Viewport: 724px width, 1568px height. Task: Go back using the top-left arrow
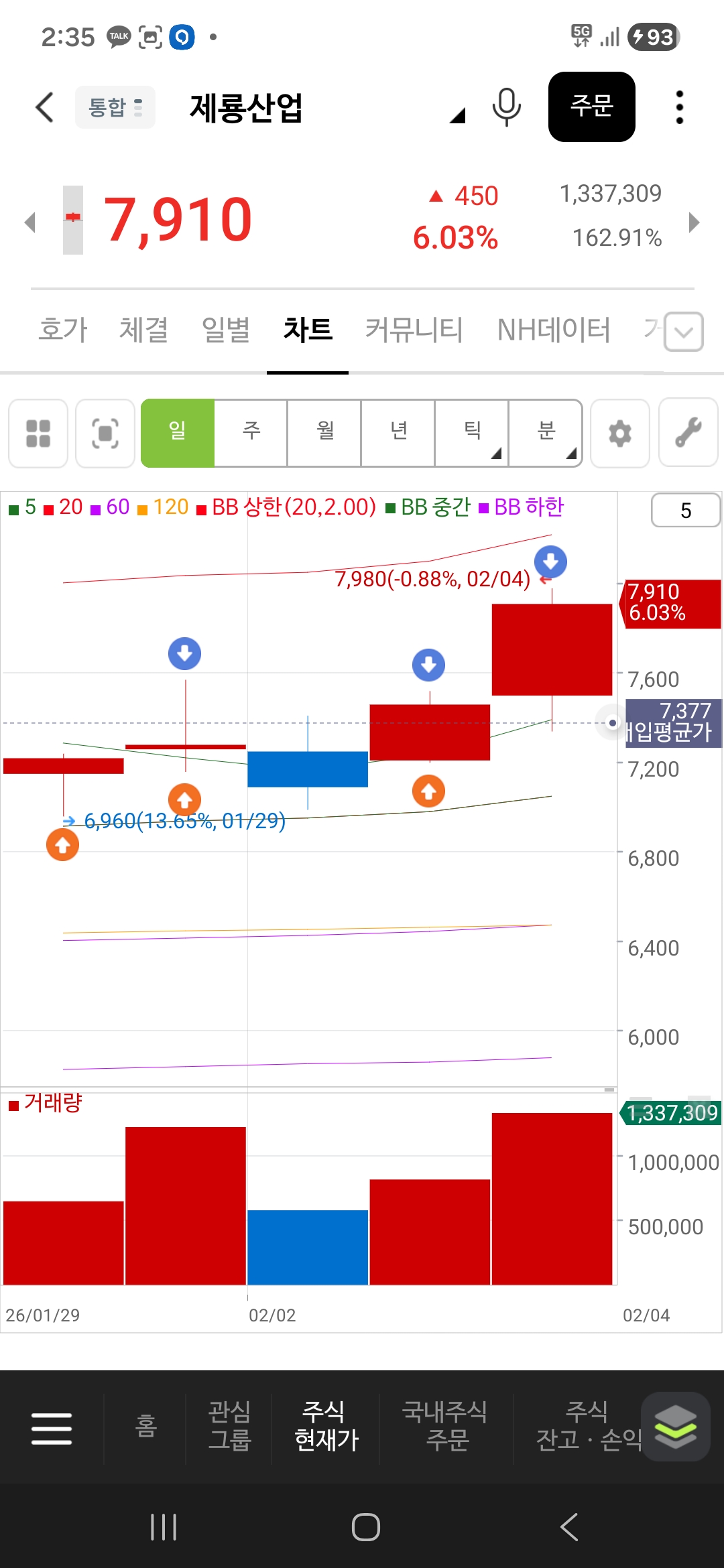coord(44,107)
